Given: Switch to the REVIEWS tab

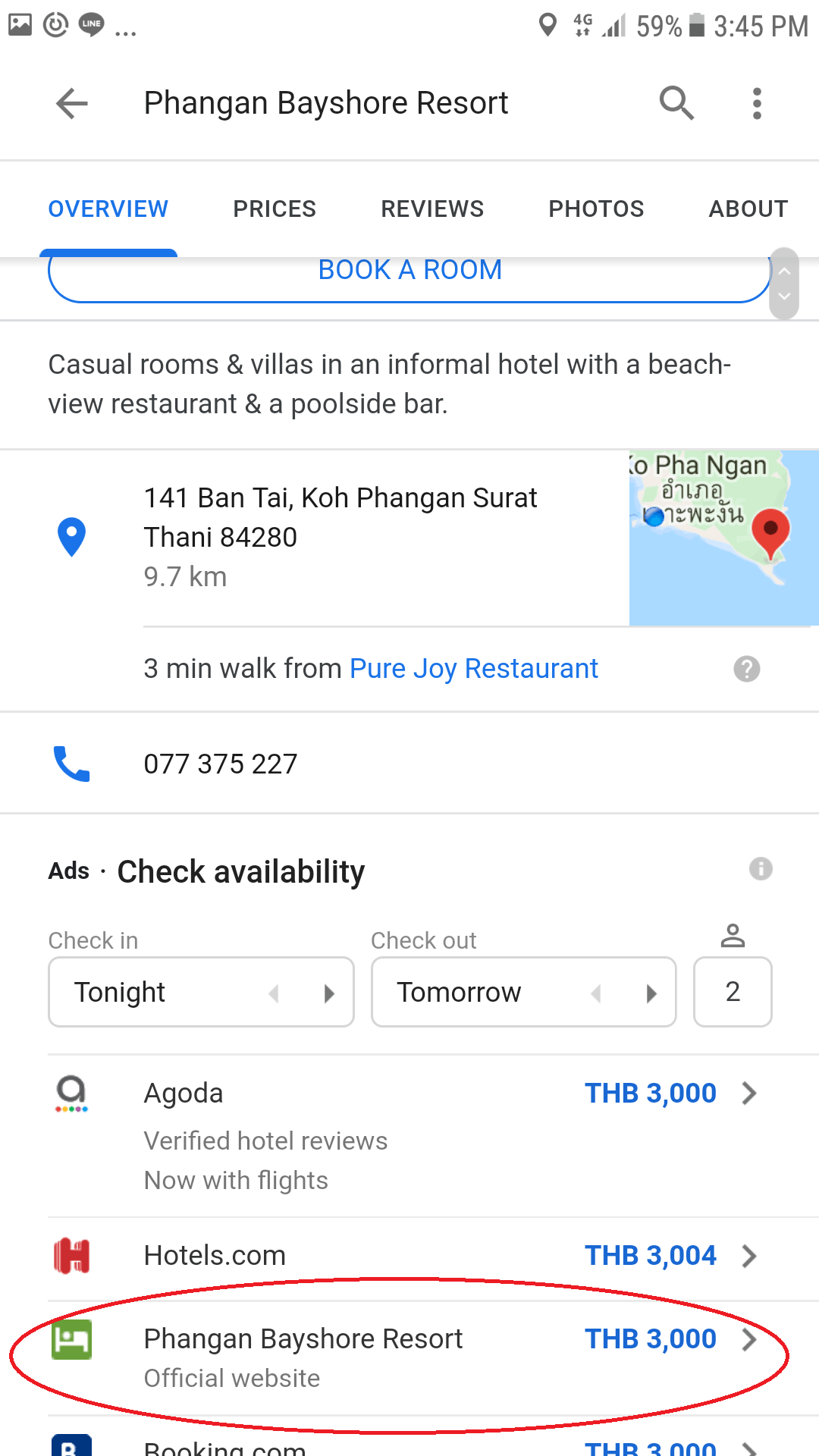Looking at the screenshot, I should 431,209.
